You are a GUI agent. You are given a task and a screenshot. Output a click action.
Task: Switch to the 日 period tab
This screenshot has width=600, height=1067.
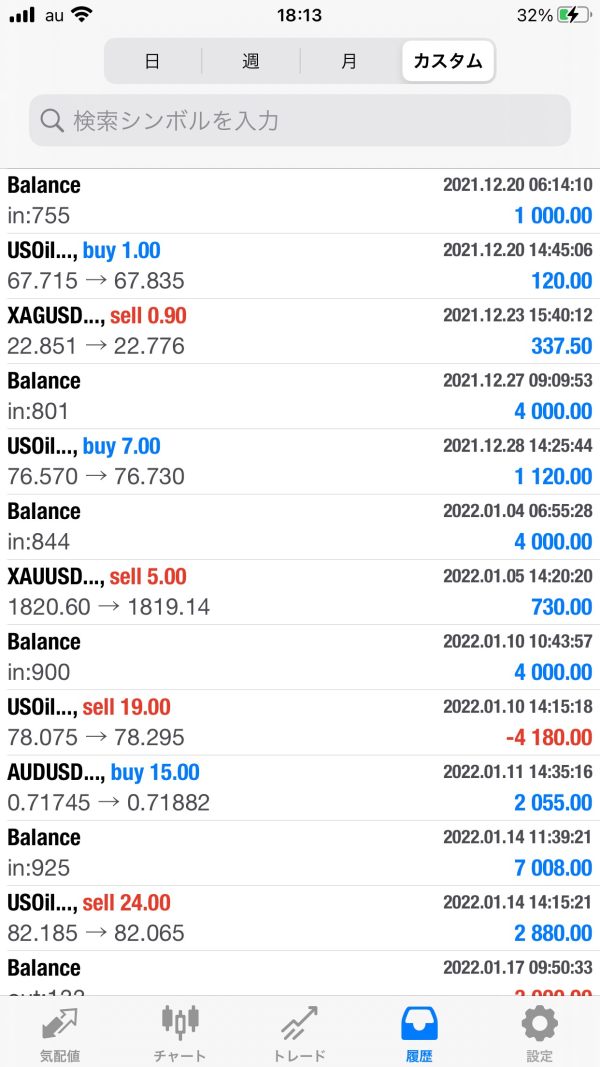pos(153,62)
